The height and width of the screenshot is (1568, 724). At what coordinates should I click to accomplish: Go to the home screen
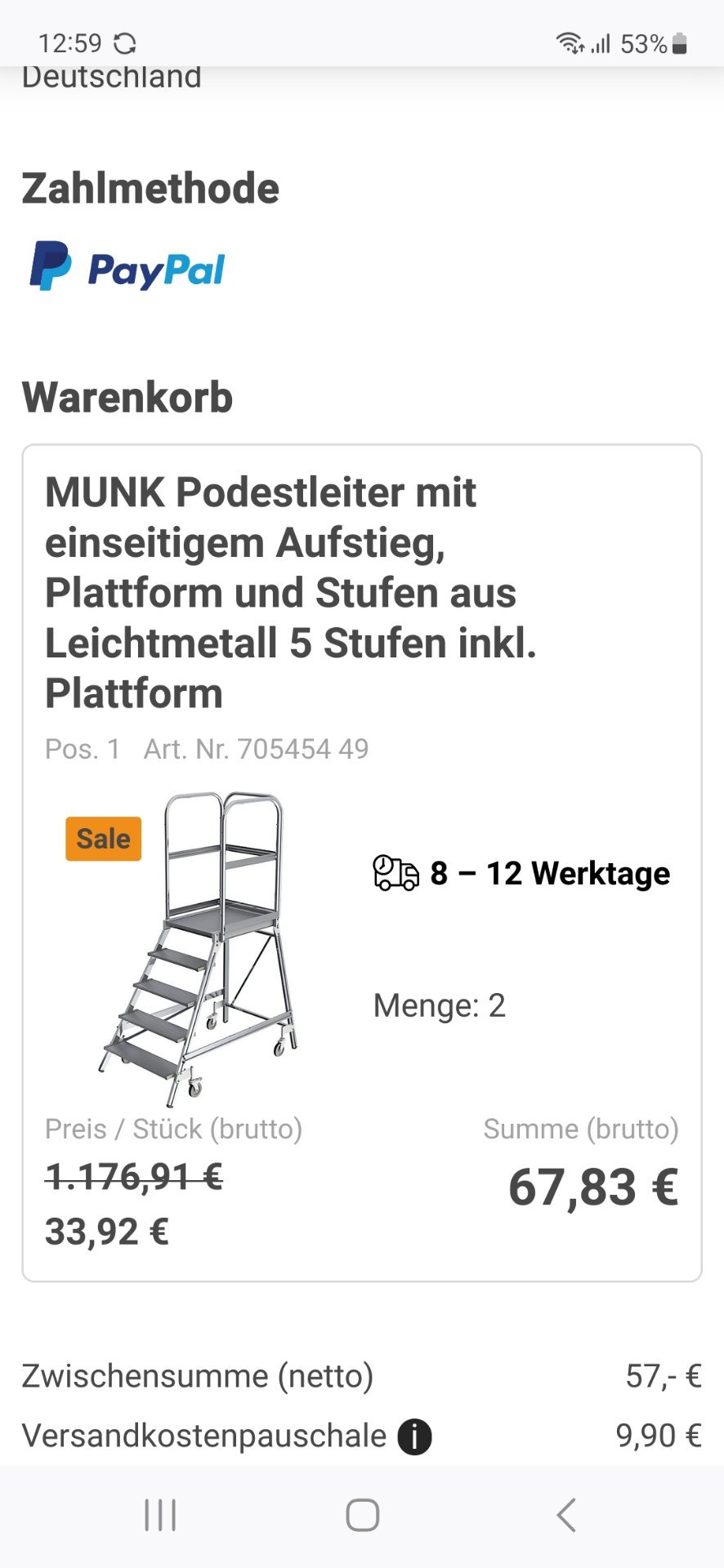point(362,1515)
